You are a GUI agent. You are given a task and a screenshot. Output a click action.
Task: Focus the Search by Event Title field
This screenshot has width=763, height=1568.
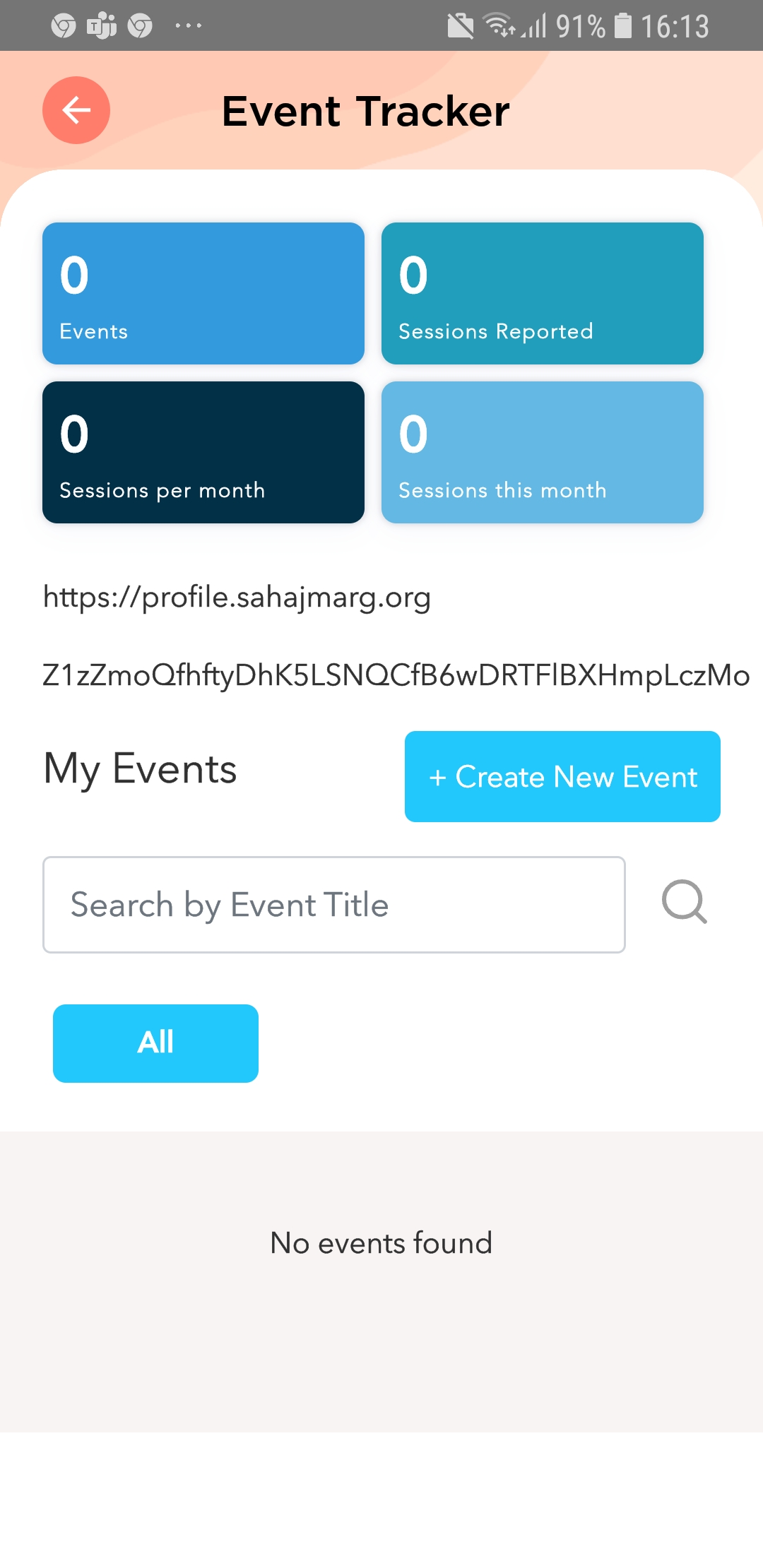point(333,905)
